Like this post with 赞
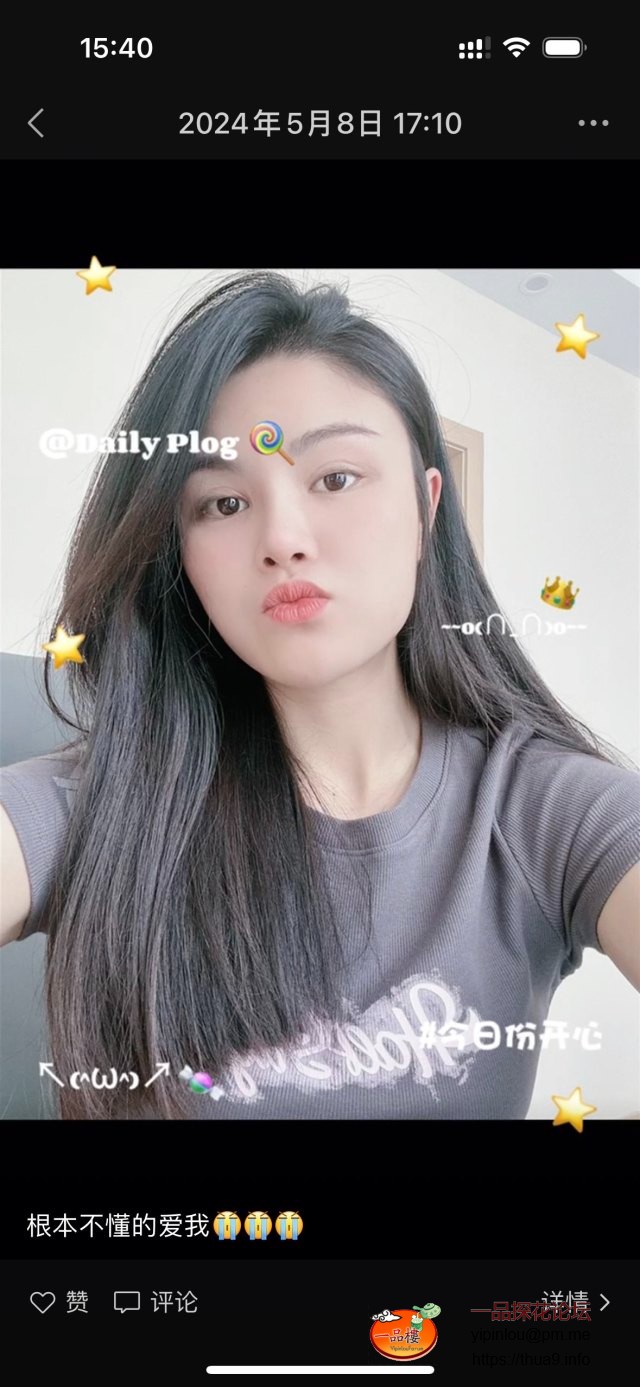Screen dimensions: 640x1387 (x=59, y=1302)
